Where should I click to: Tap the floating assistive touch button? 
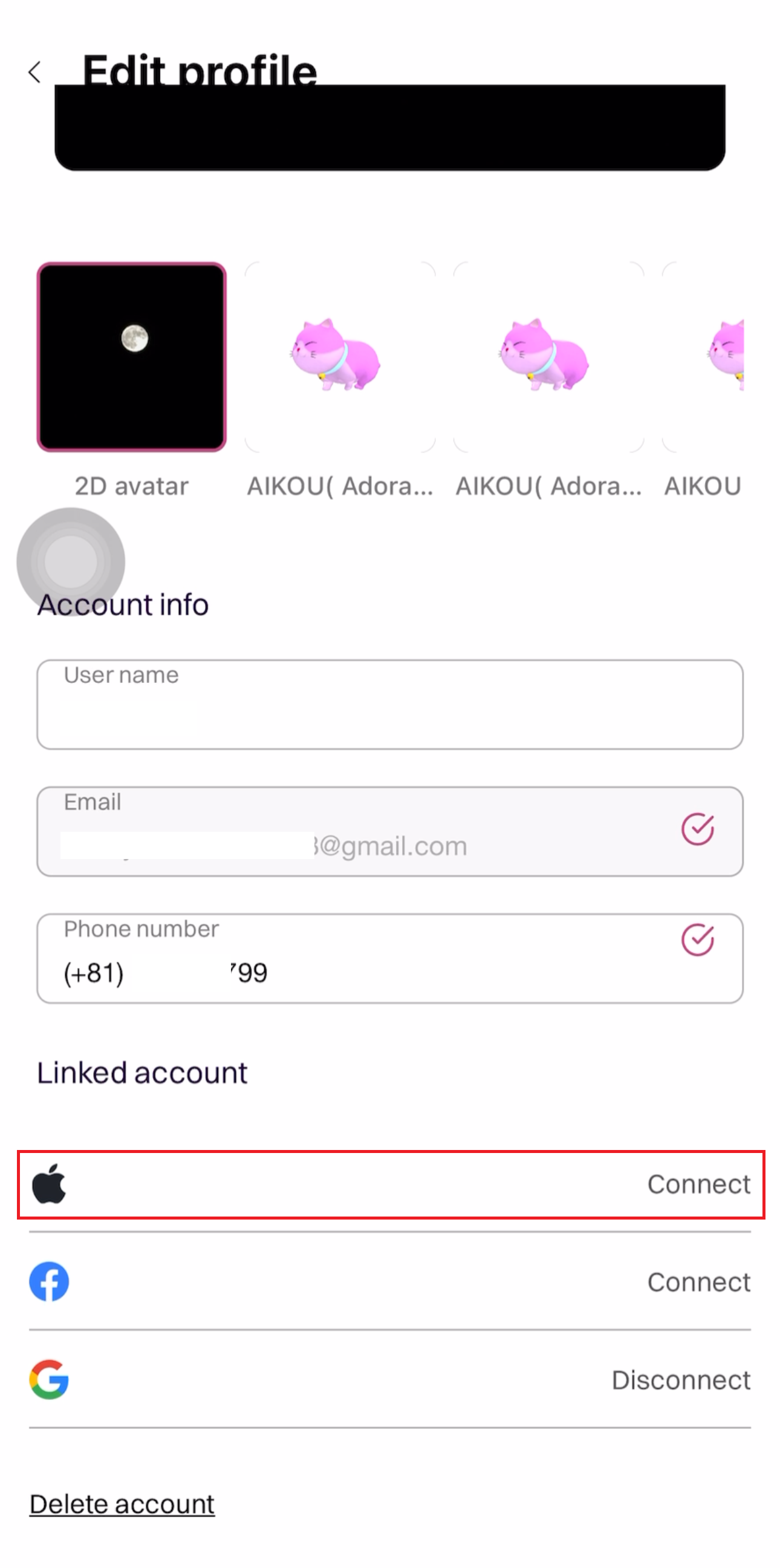[x=71, y=561]
